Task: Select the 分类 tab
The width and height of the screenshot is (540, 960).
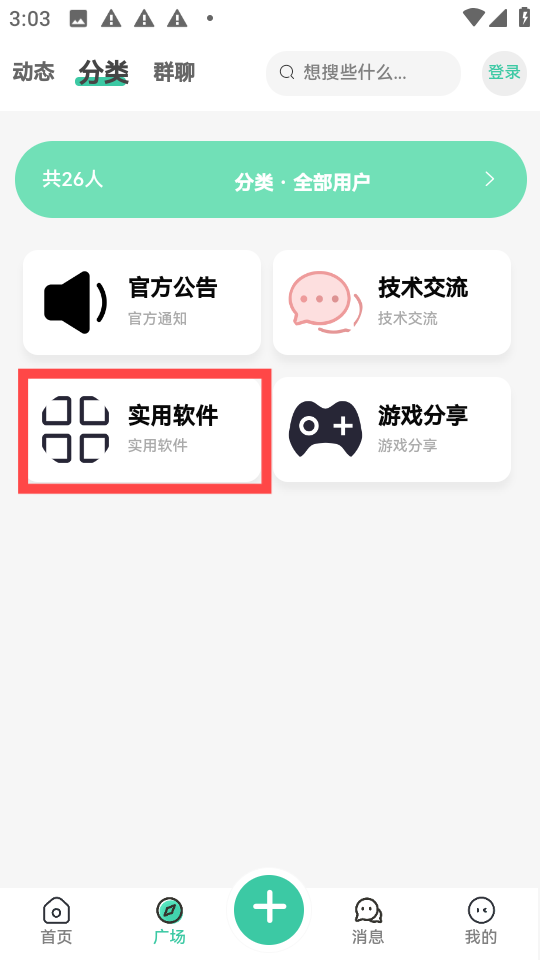Action: [103, 72]
